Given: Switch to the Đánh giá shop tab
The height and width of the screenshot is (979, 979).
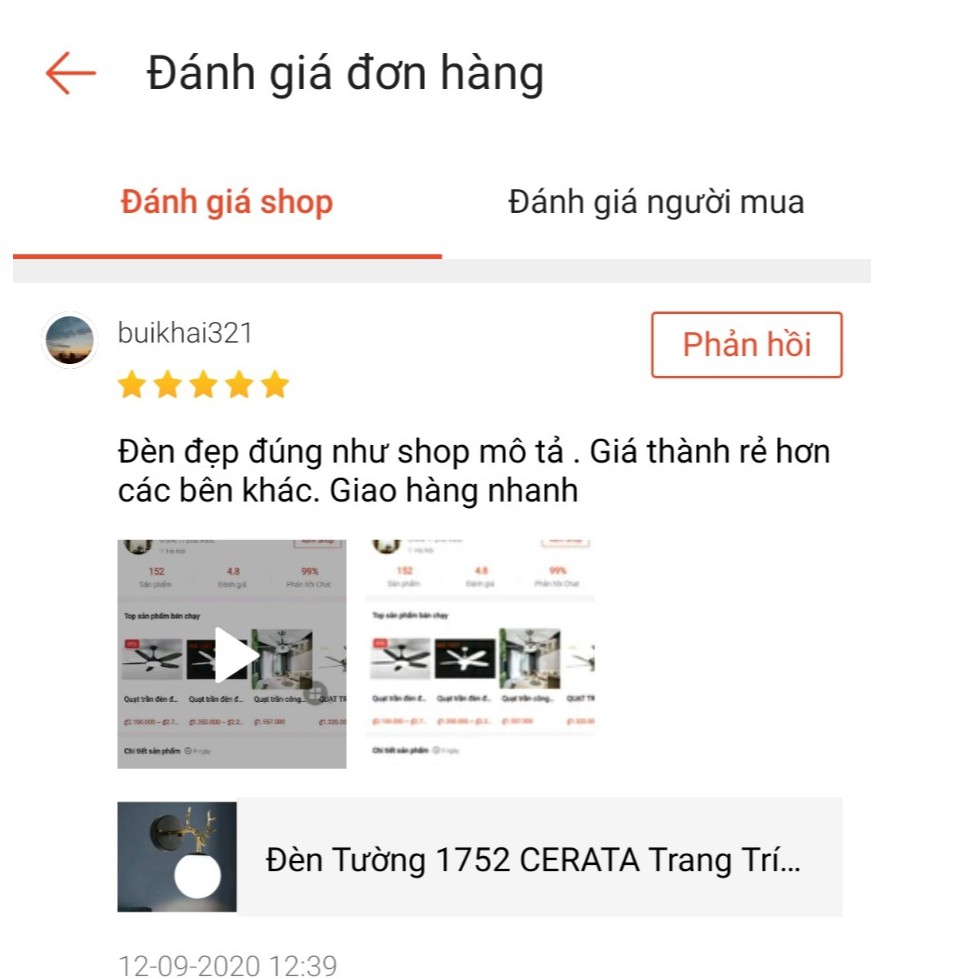Looking at the screenshot, I should 227,203.
